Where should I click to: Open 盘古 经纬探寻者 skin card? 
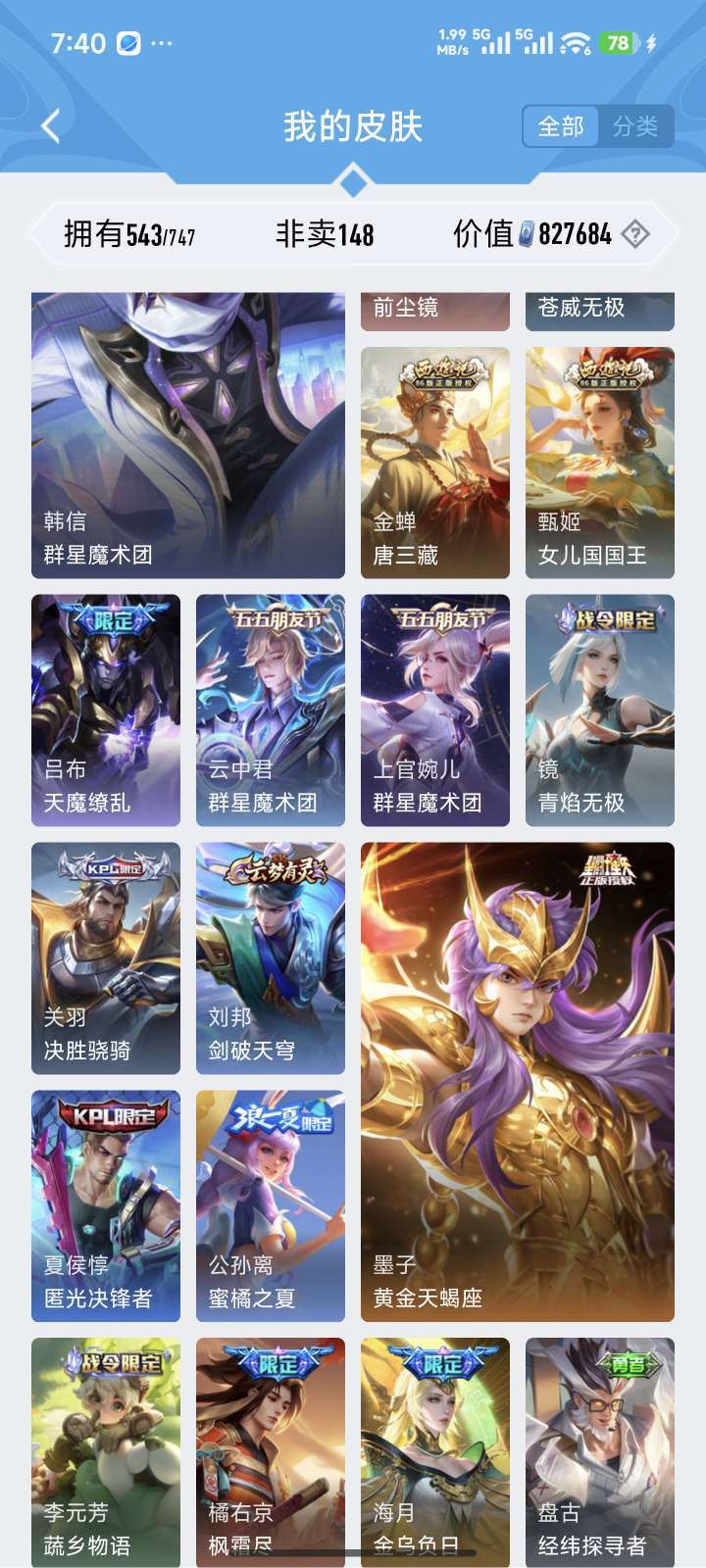(x=600, y=1450)
